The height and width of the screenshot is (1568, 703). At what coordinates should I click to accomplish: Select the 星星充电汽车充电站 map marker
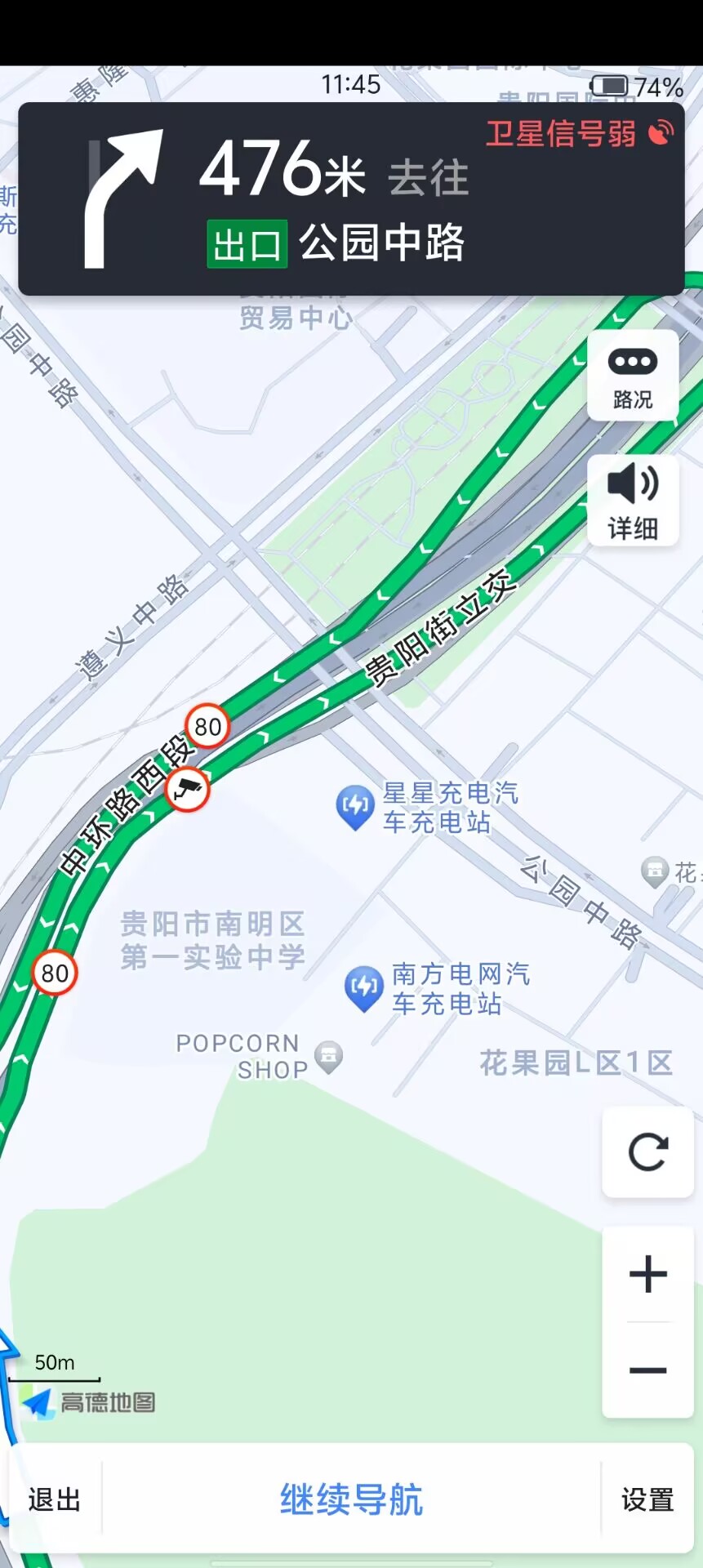[355, 807]
